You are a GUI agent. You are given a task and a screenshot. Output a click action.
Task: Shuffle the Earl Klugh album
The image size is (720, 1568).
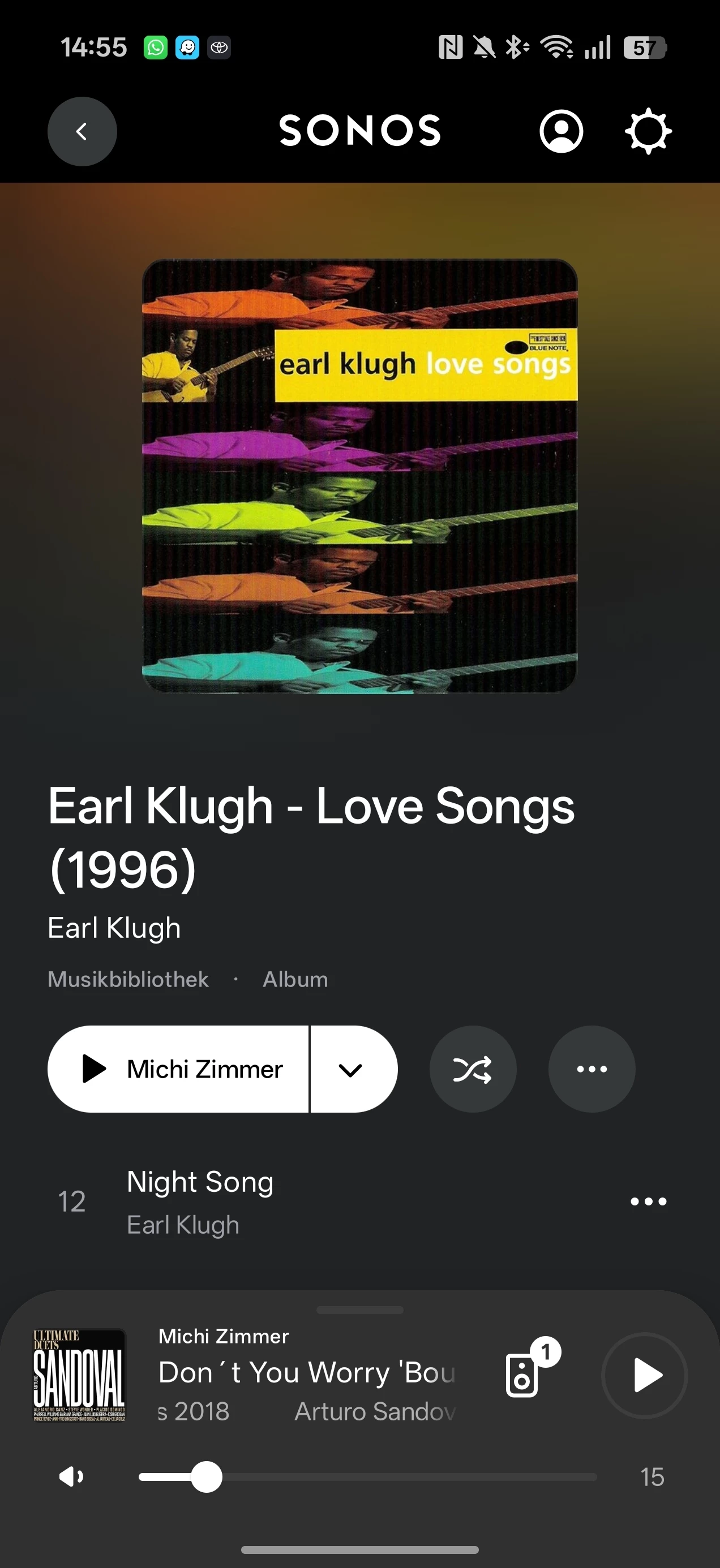pyautogui.click(x=473, y=1069)
